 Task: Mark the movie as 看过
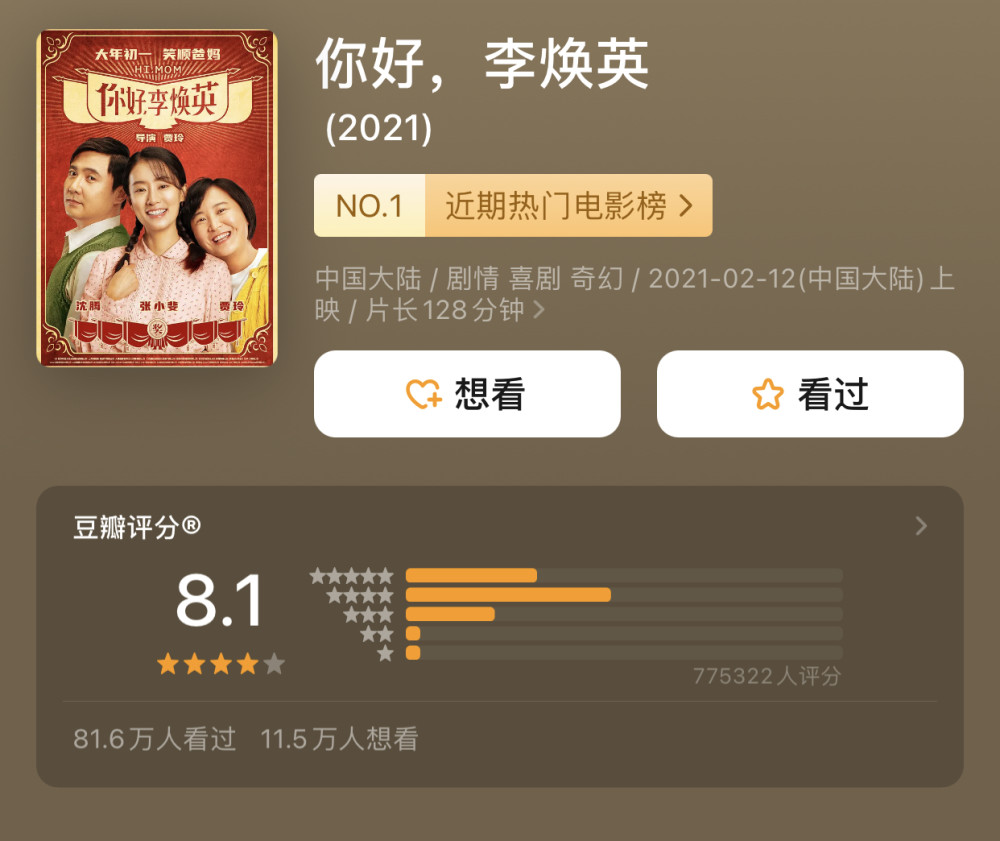810,393
